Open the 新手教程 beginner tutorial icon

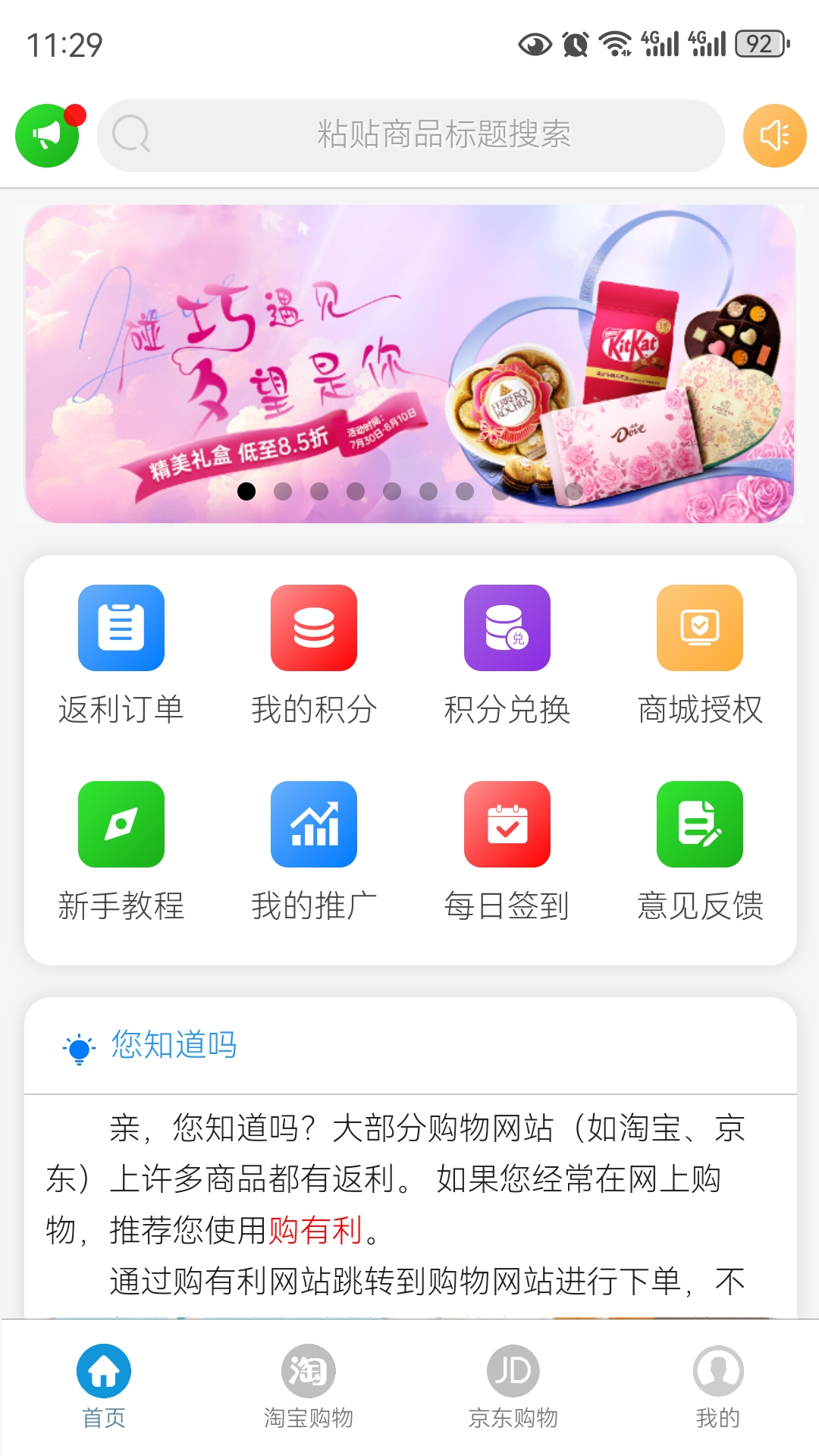point(121,825)
